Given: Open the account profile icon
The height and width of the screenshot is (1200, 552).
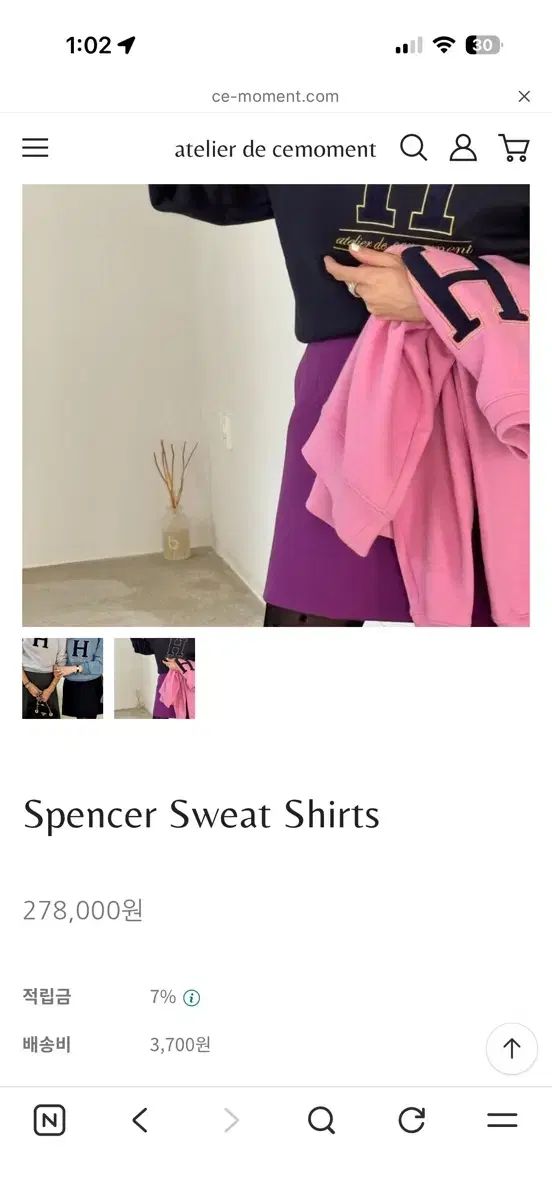Looking at the screenshot, I should [x=463, y=148].
